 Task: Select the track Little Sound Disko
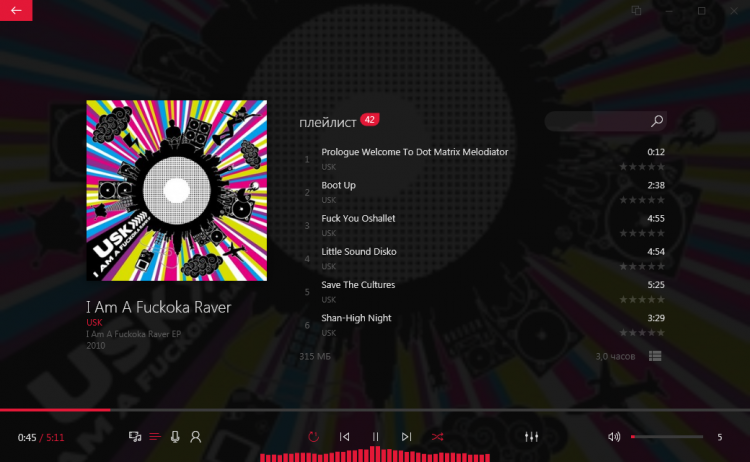tap(358, 252)
